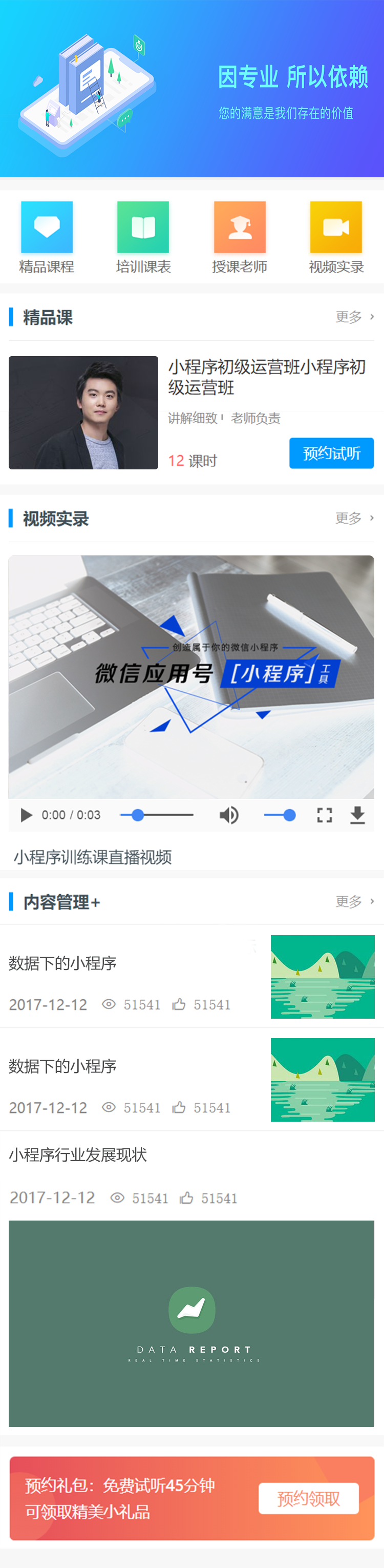Screen dimensions: 384x1568
Task: View more in 内容管理+ section
Action: tap(354, 901)
